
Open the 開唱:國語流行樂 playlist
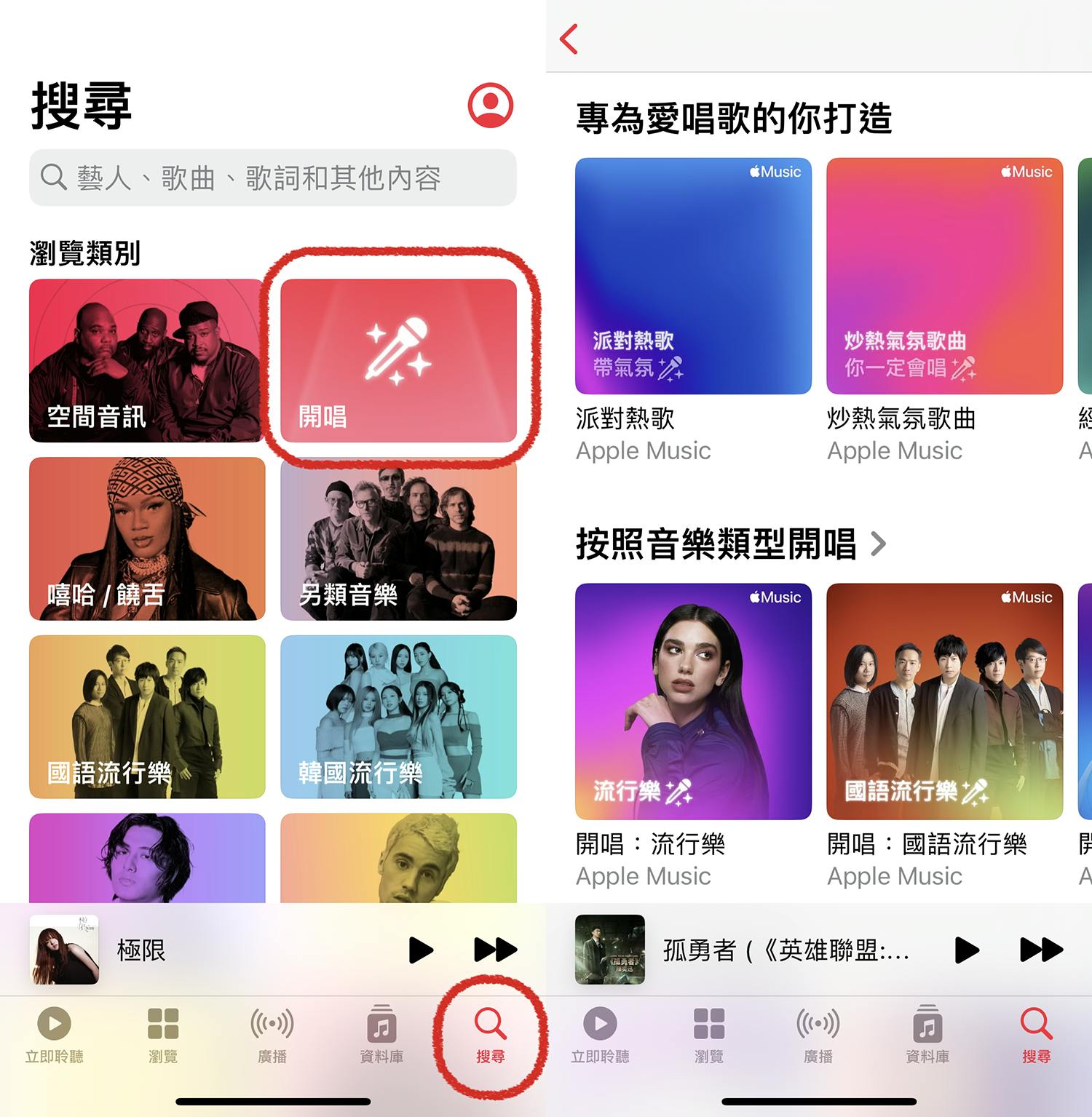click(944, 701)
